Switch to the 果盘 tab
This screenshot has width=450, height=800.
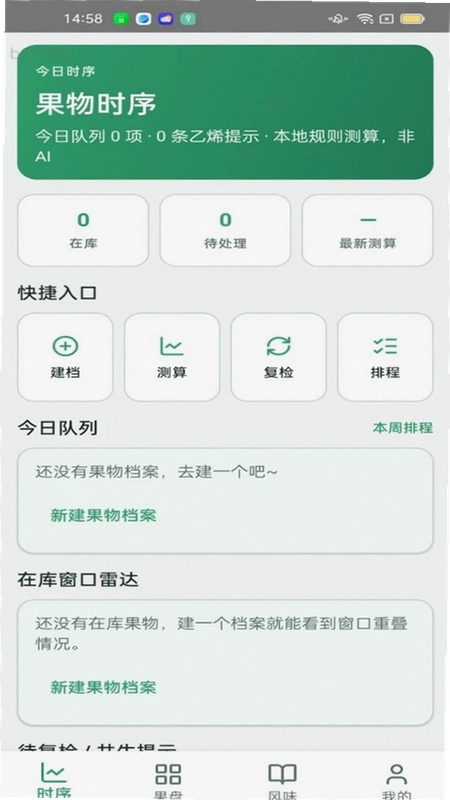(x=168, y=779)
